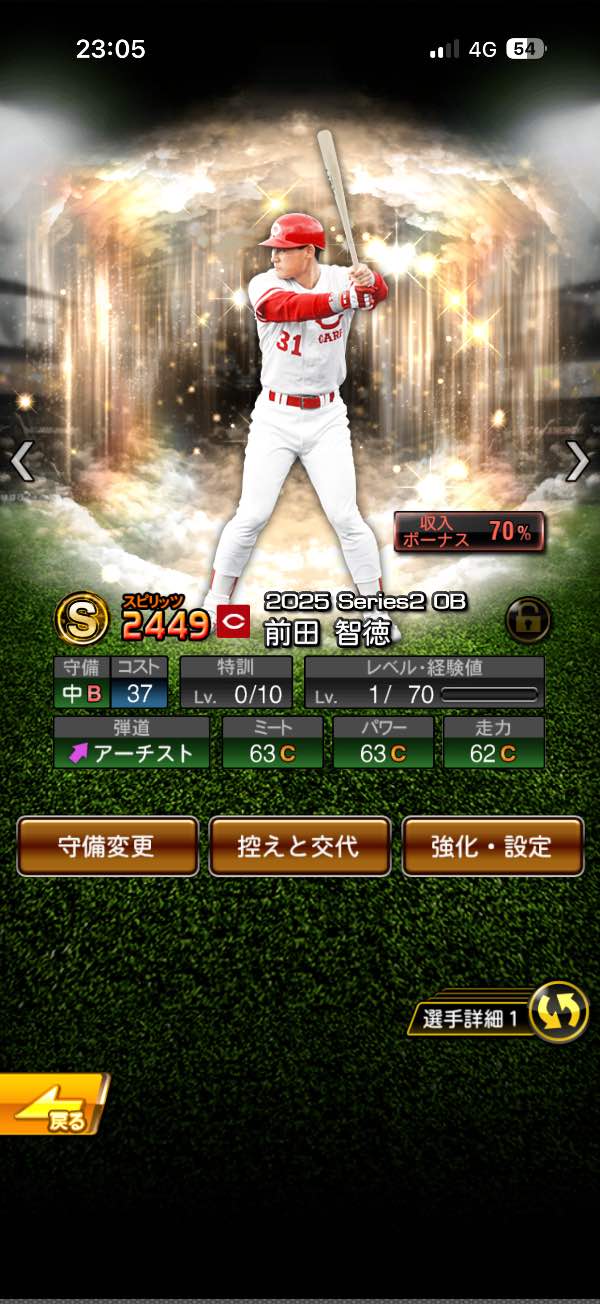Screen dimensions: 600x1304
Task: Return with the 戻る button
Action: (52, 1105)
